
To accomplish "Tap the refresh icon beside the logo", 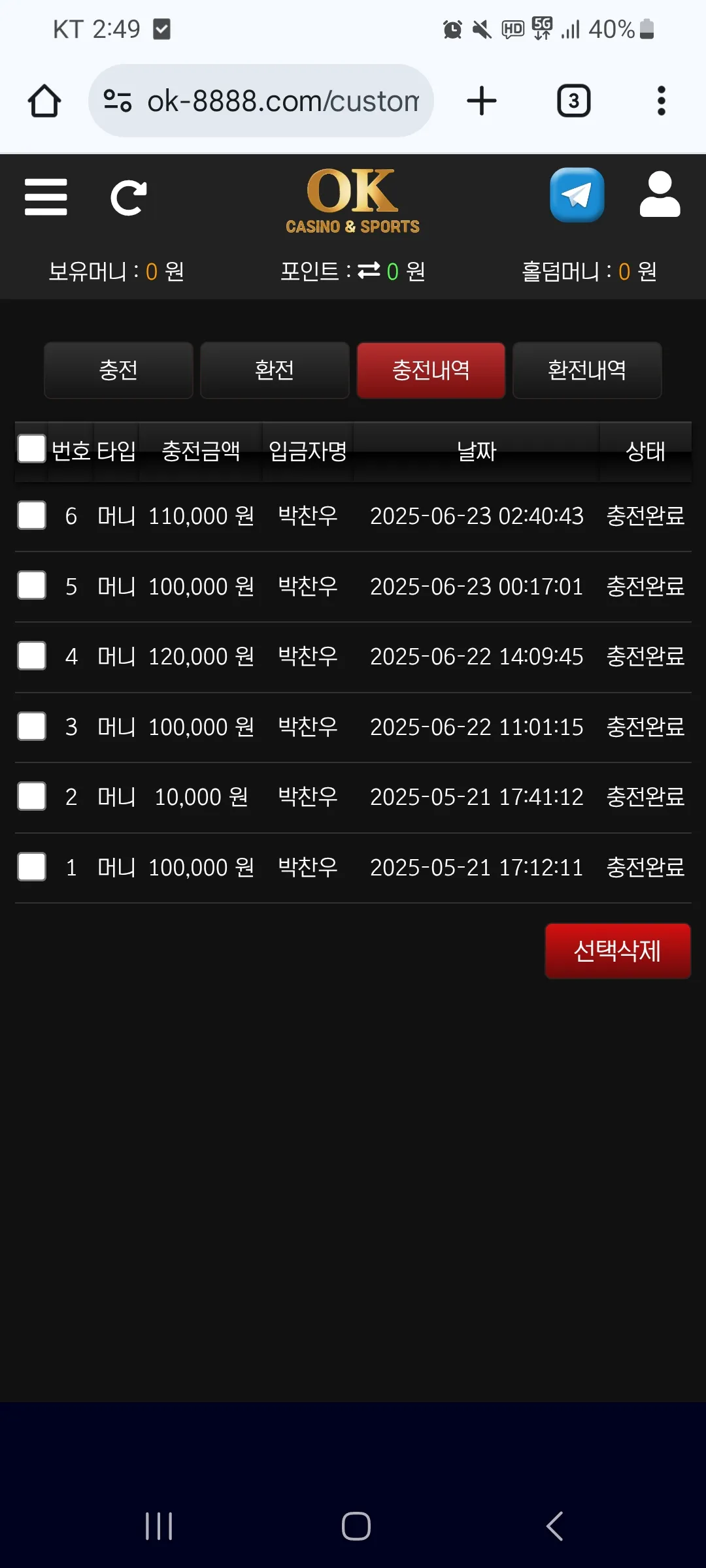I will point(128,197).
